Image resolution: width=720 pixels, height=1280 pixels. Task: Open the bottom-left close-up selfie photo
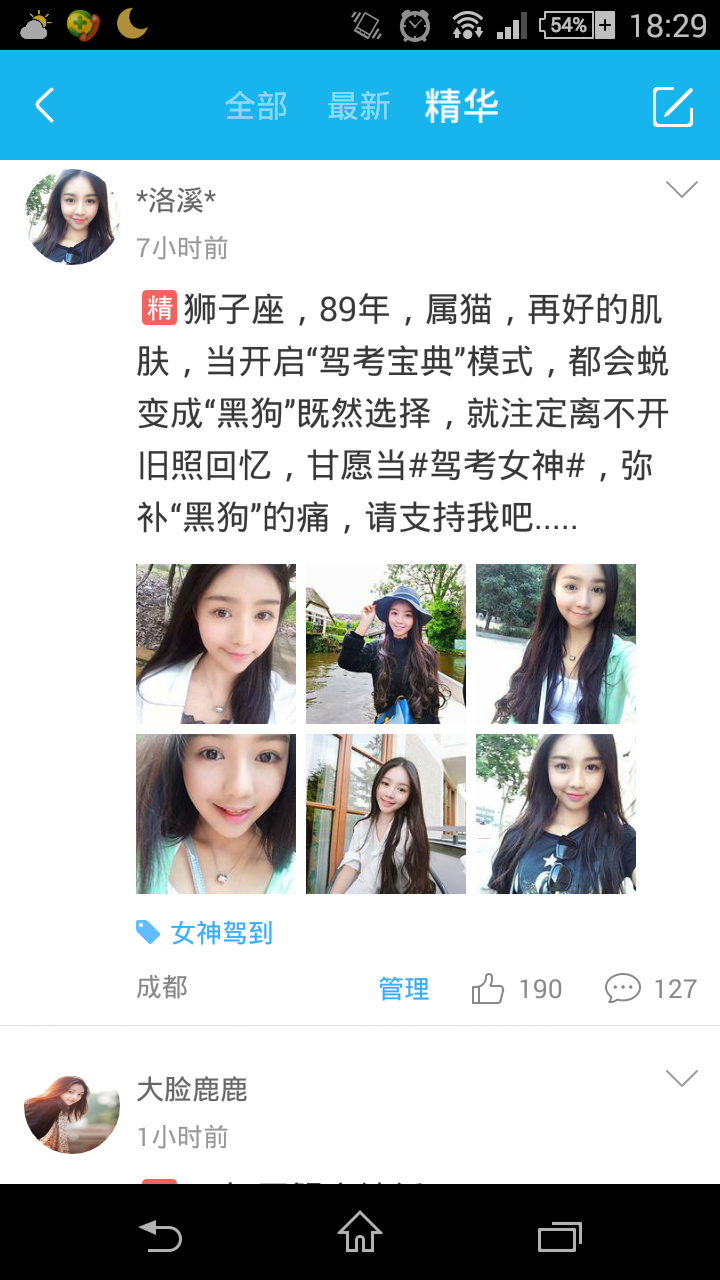point(216,814)
